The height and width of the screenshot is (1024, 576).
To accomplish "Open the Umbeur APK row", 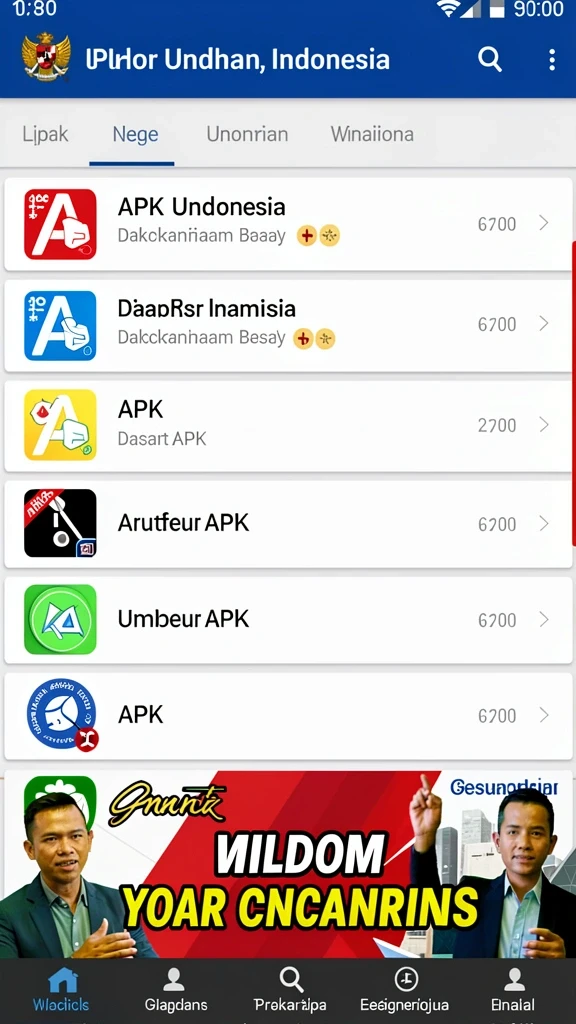I will [288, 619].
